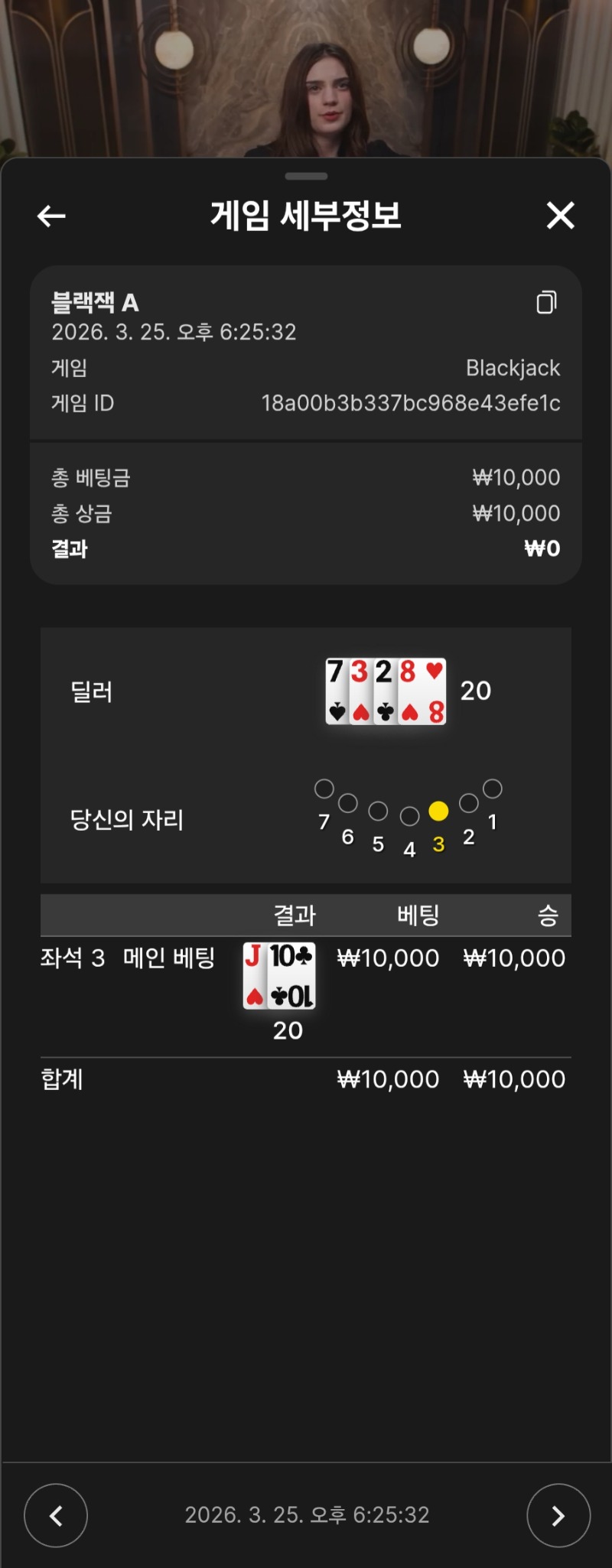Go back with the arrow beside 게임 세부정보
The height and width of the screenshot is (1568, 612).
[x=51, y=216]
